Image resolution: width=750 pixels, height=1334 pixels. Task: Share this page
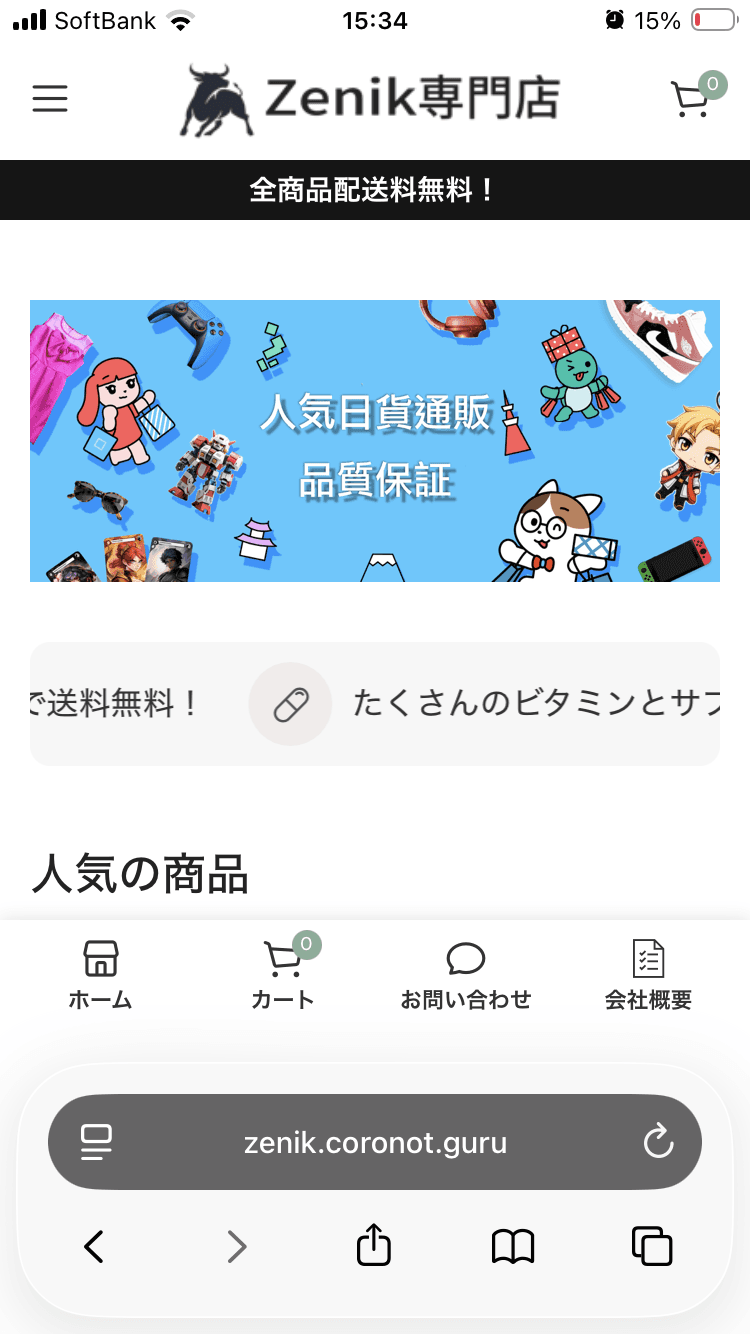tap(374, 1245)
